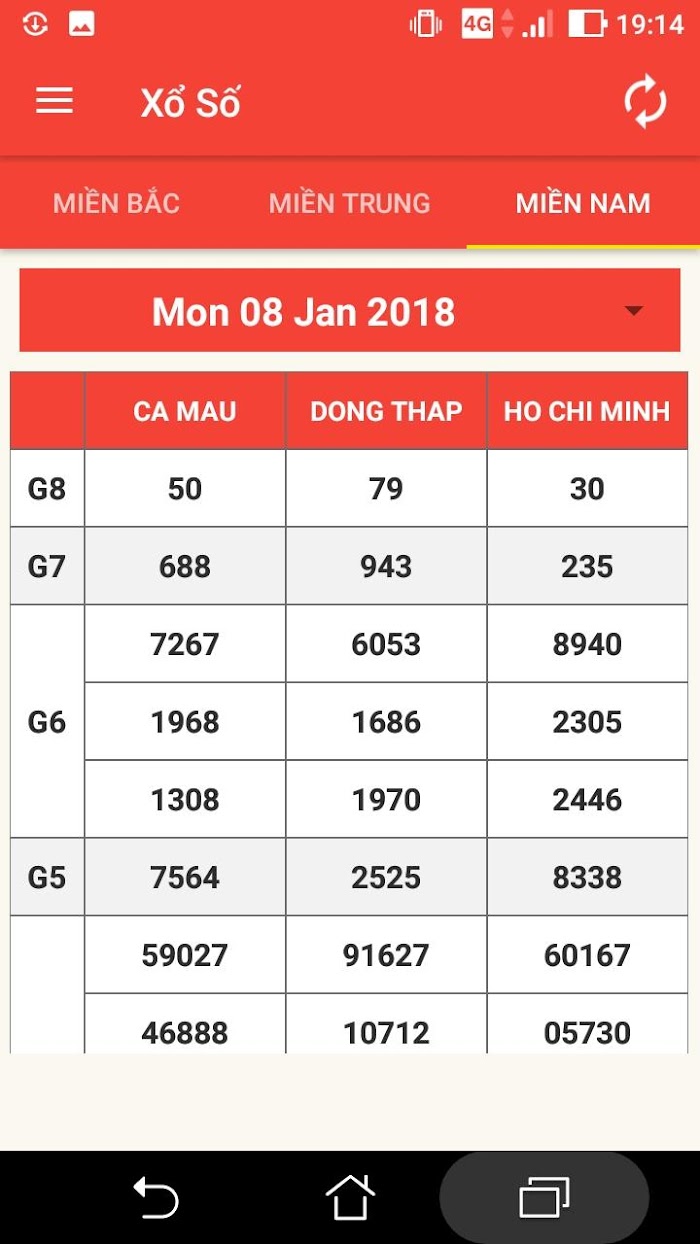The image size is (700, 1244).
Task: Switch to the MIỀN TRUNG tab
Action: [x=349, y=203]
